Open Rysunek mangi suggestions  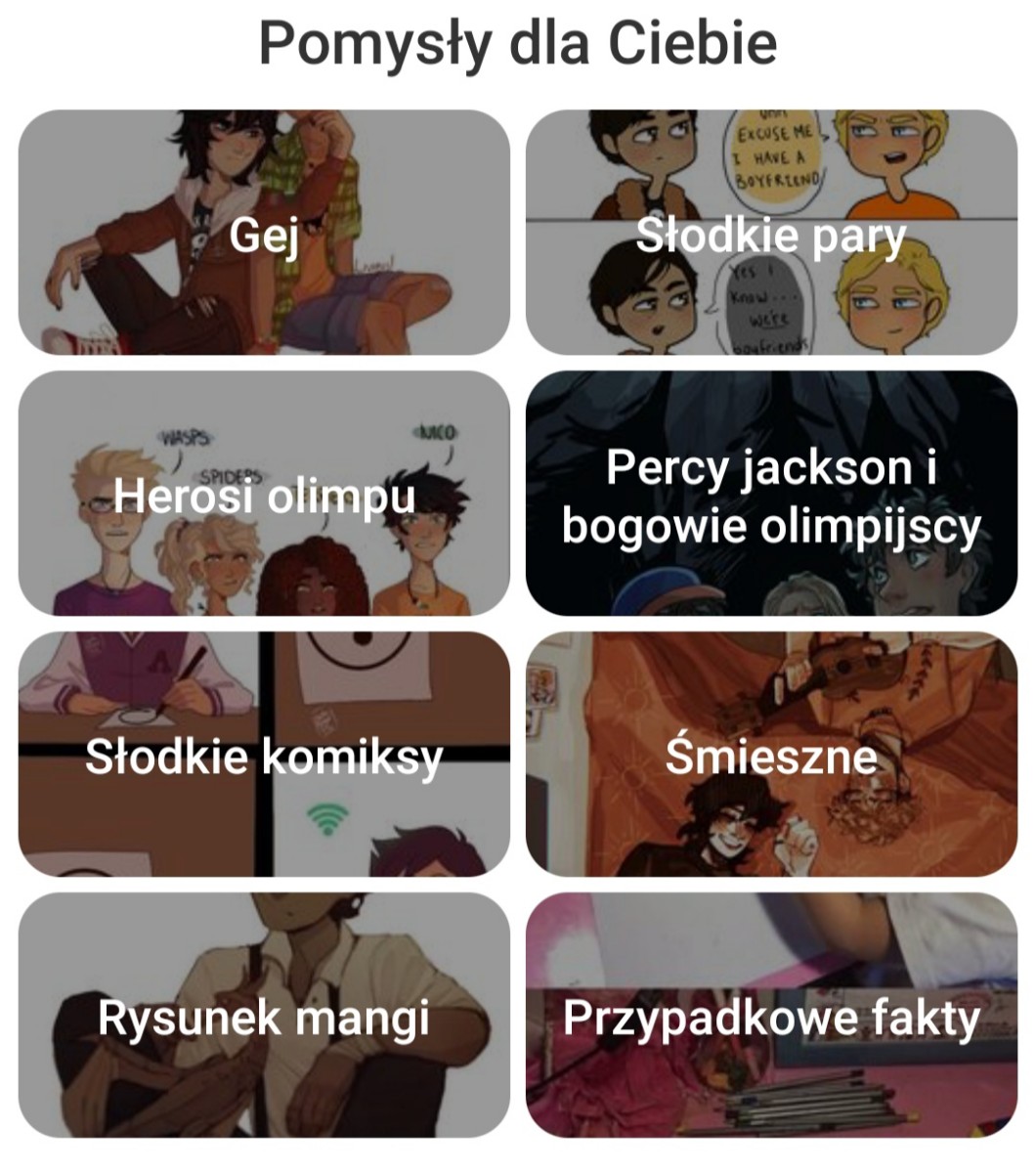pos(264,1016)
